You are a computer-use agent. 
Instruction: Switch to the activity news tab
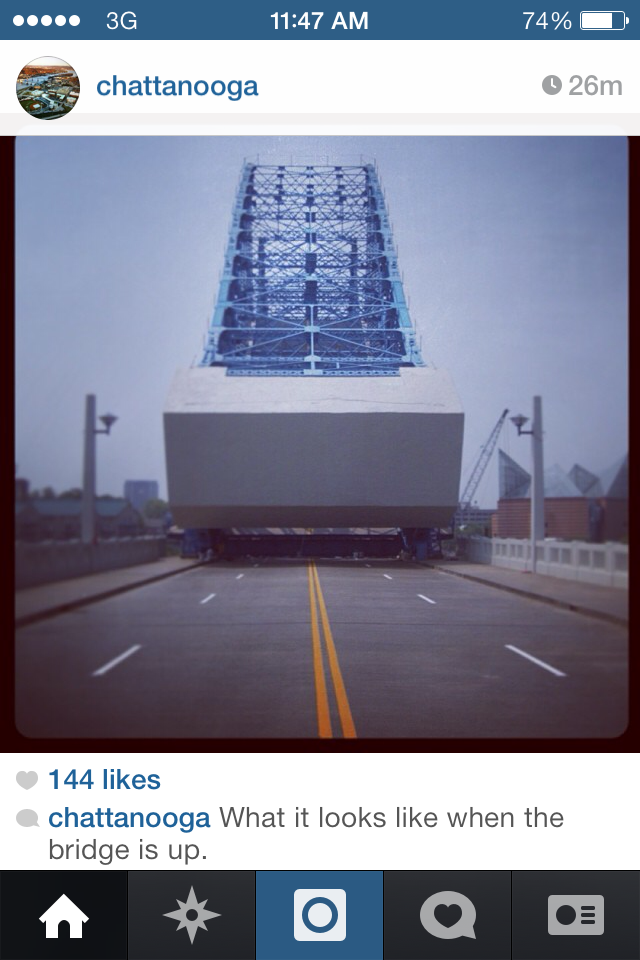tap(447, 915)
